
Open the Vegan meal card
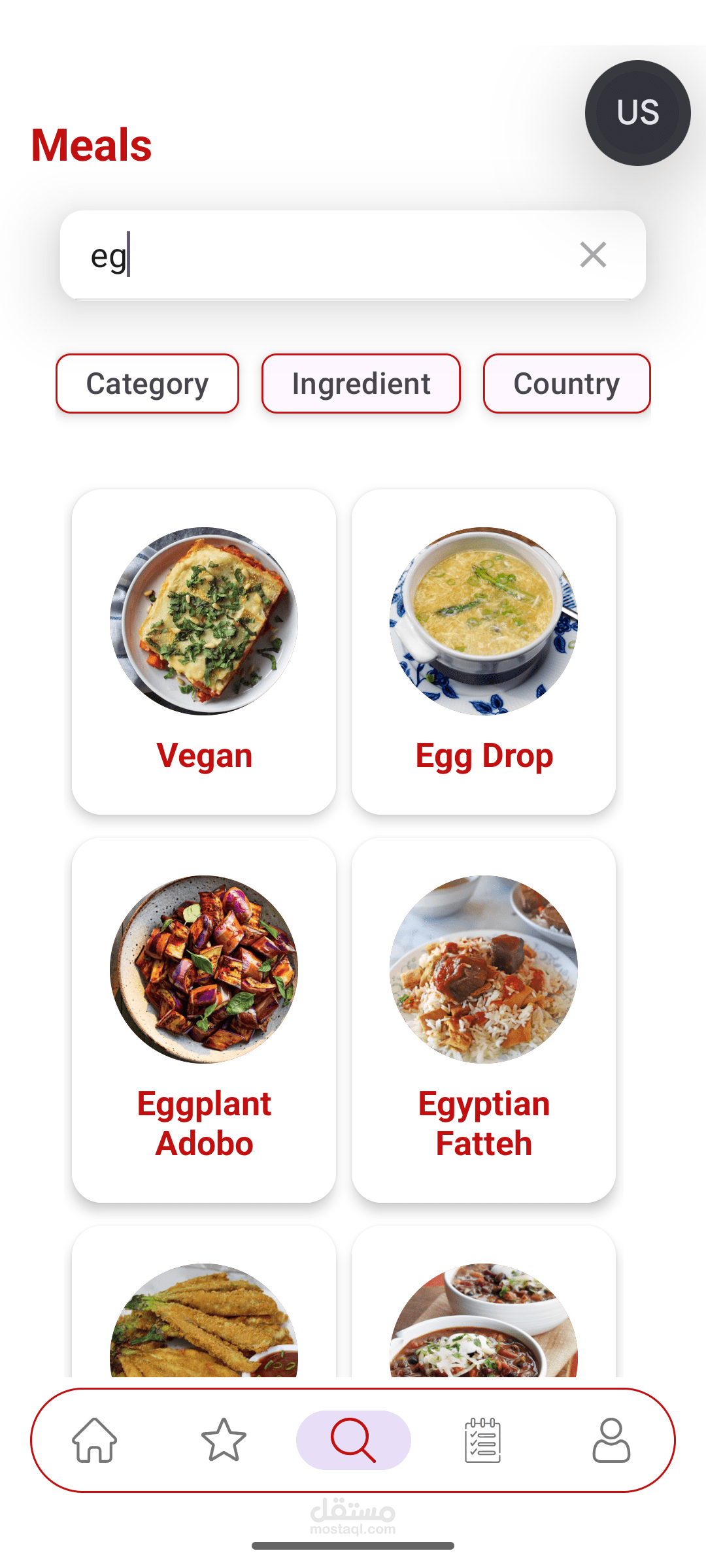click(x=204, y=651)
